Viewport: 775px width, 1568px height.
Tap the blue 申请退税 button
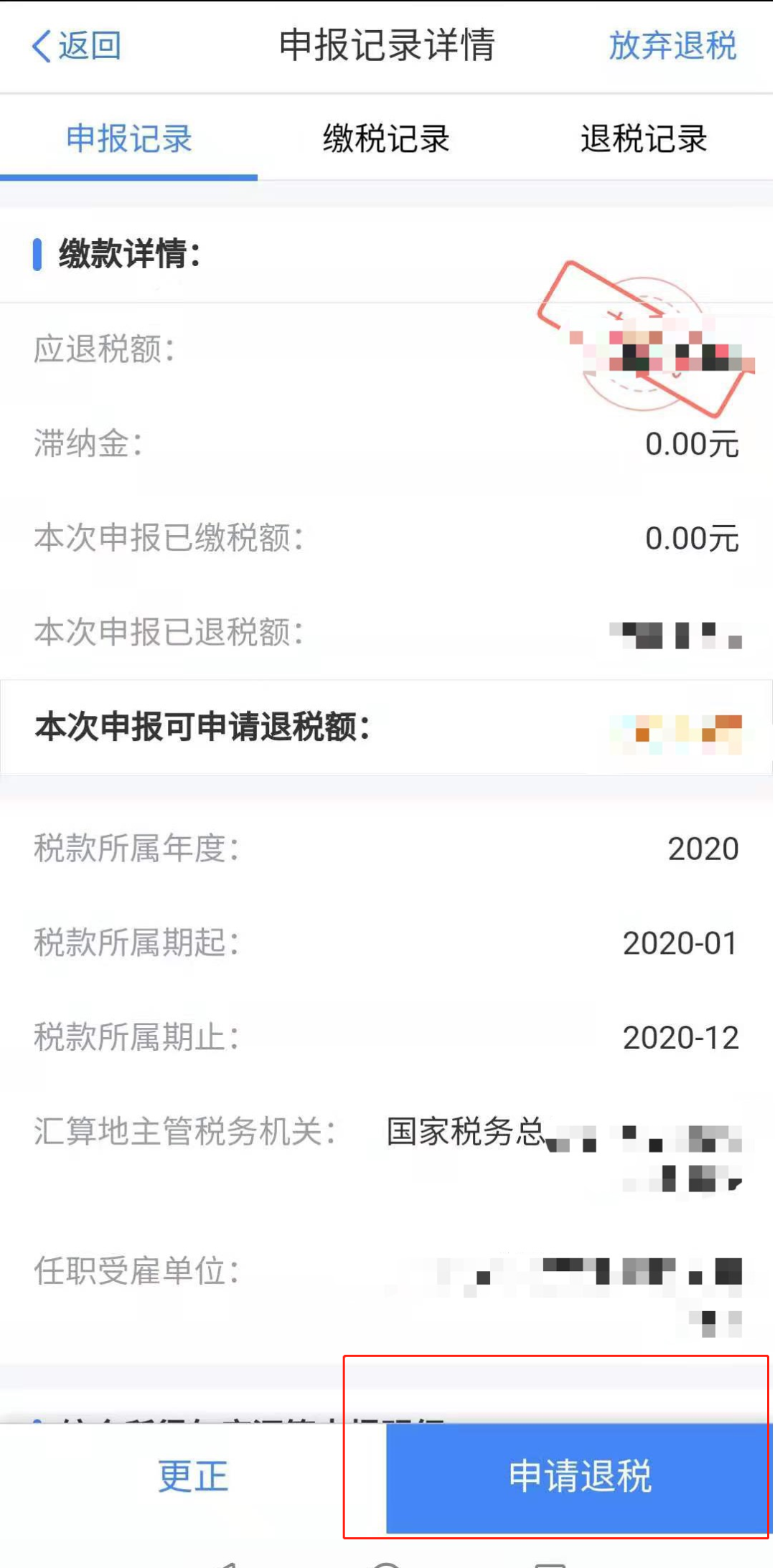click(580, 1477)
